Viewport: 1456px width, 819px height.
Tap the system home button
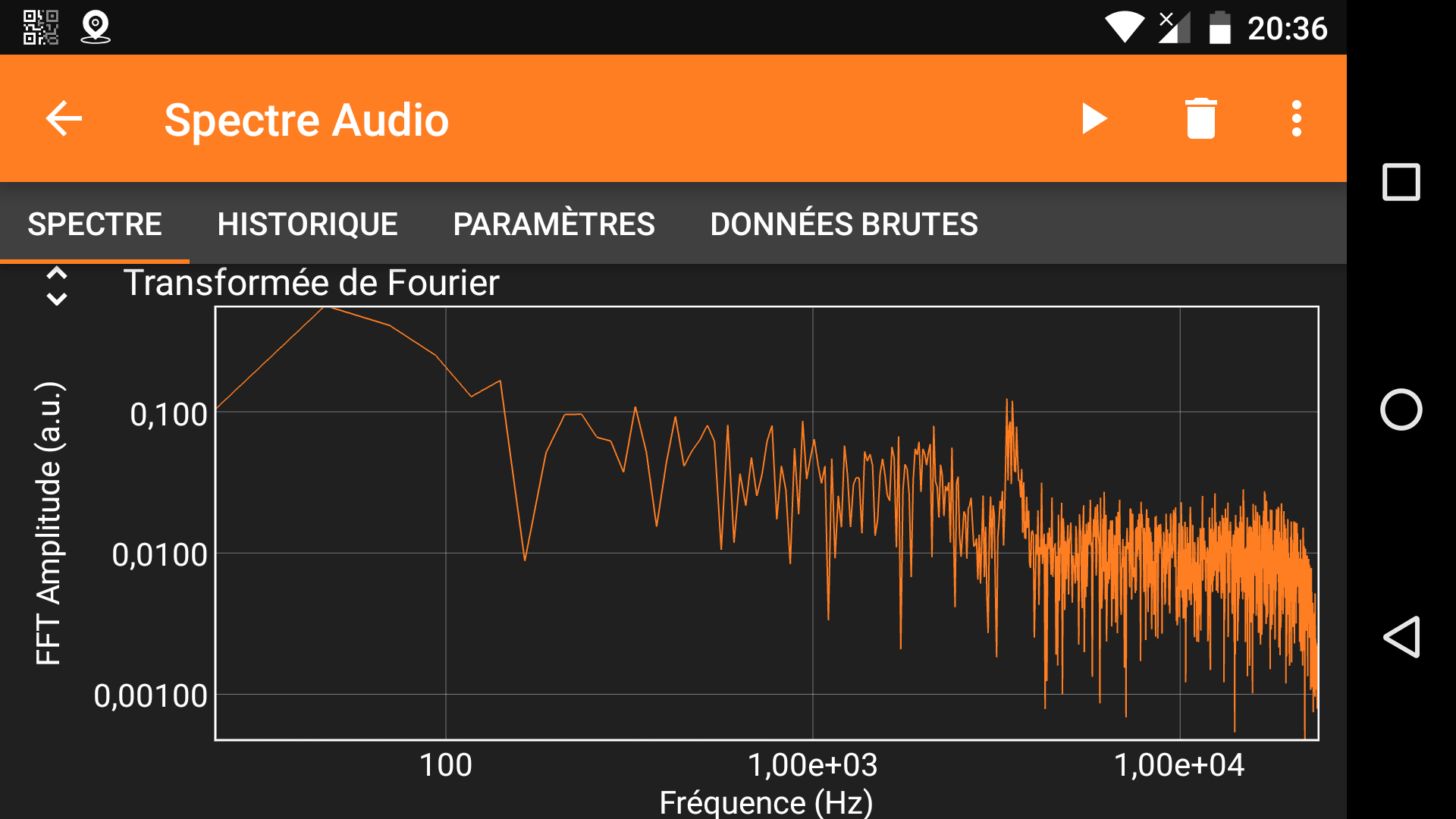click(1401, 409)
